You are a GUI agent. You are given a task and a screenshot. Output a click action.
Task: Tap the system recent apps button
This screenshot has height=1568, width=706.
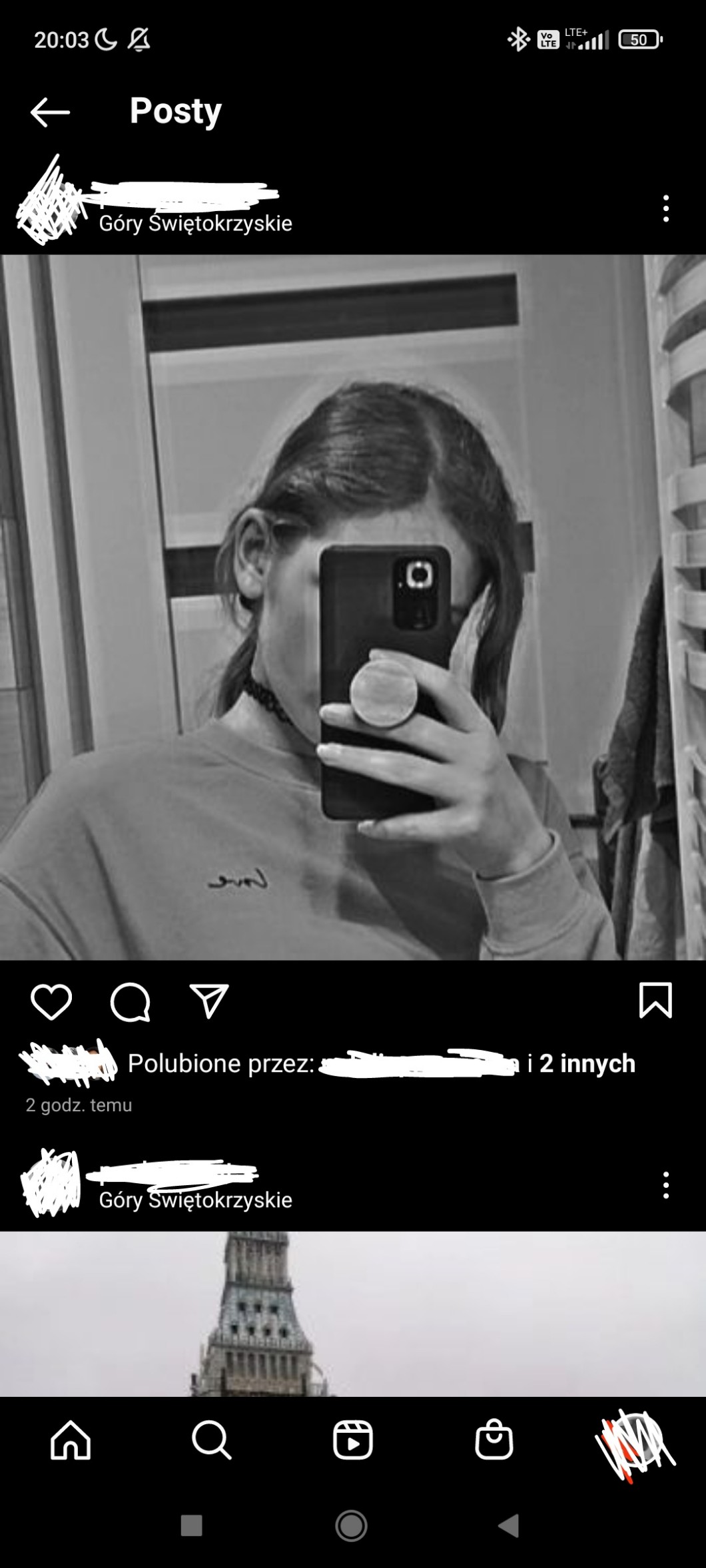point(192,1525)
